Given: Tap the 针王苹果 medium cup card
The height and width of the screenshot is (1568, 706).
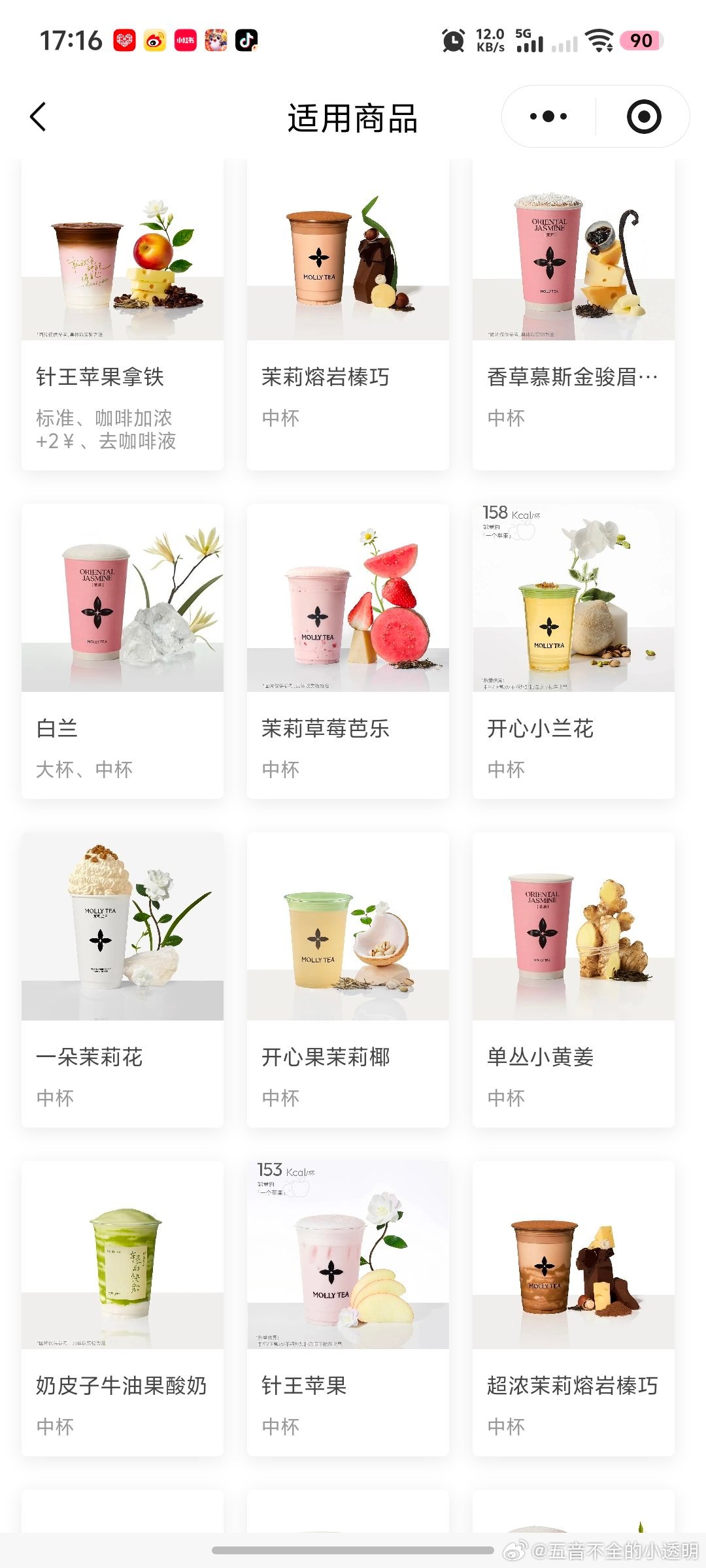Looking at the screenshot, I should (348, 1307).
